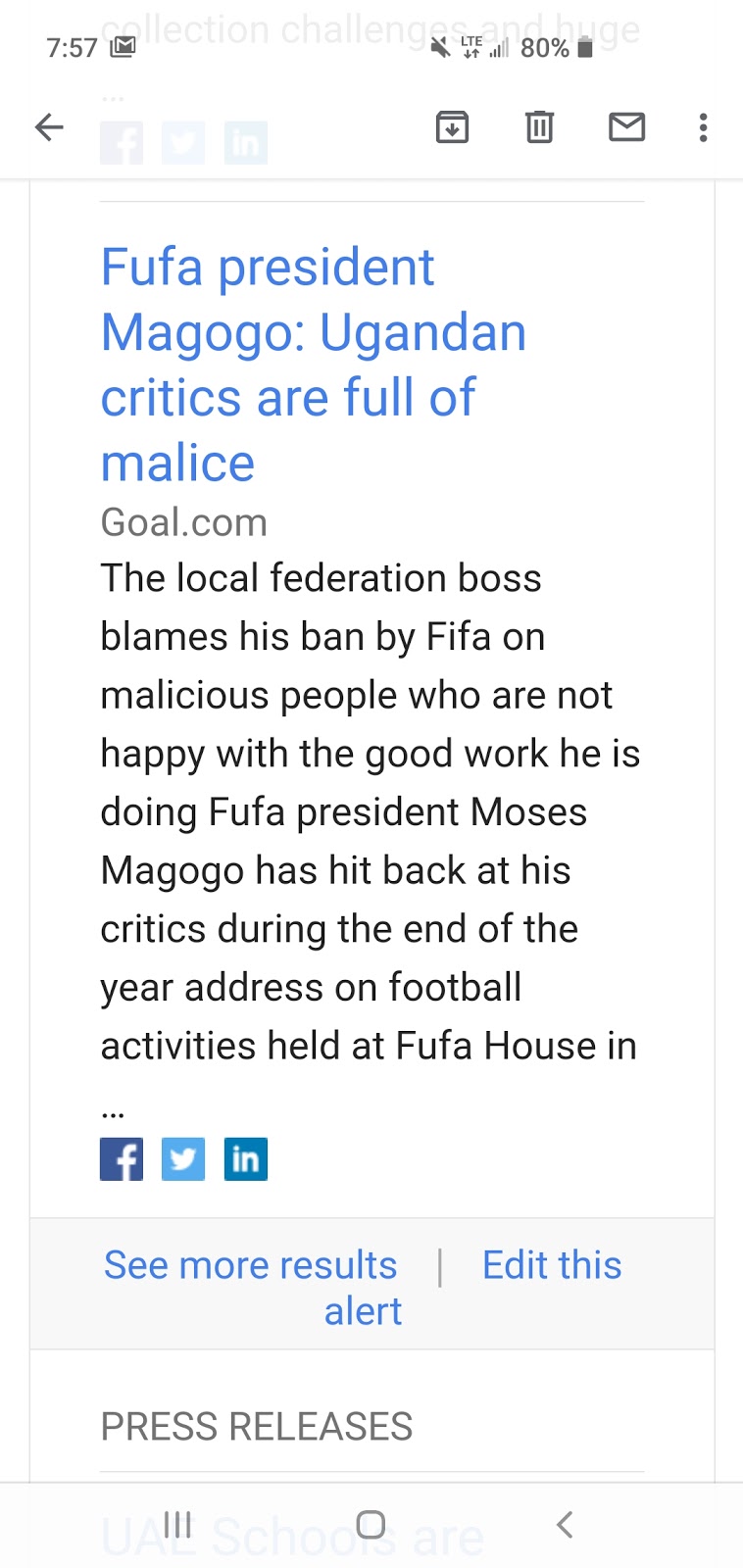Go back to the inbox
This screenshot has height=1568, width=743.
(49, 127)
